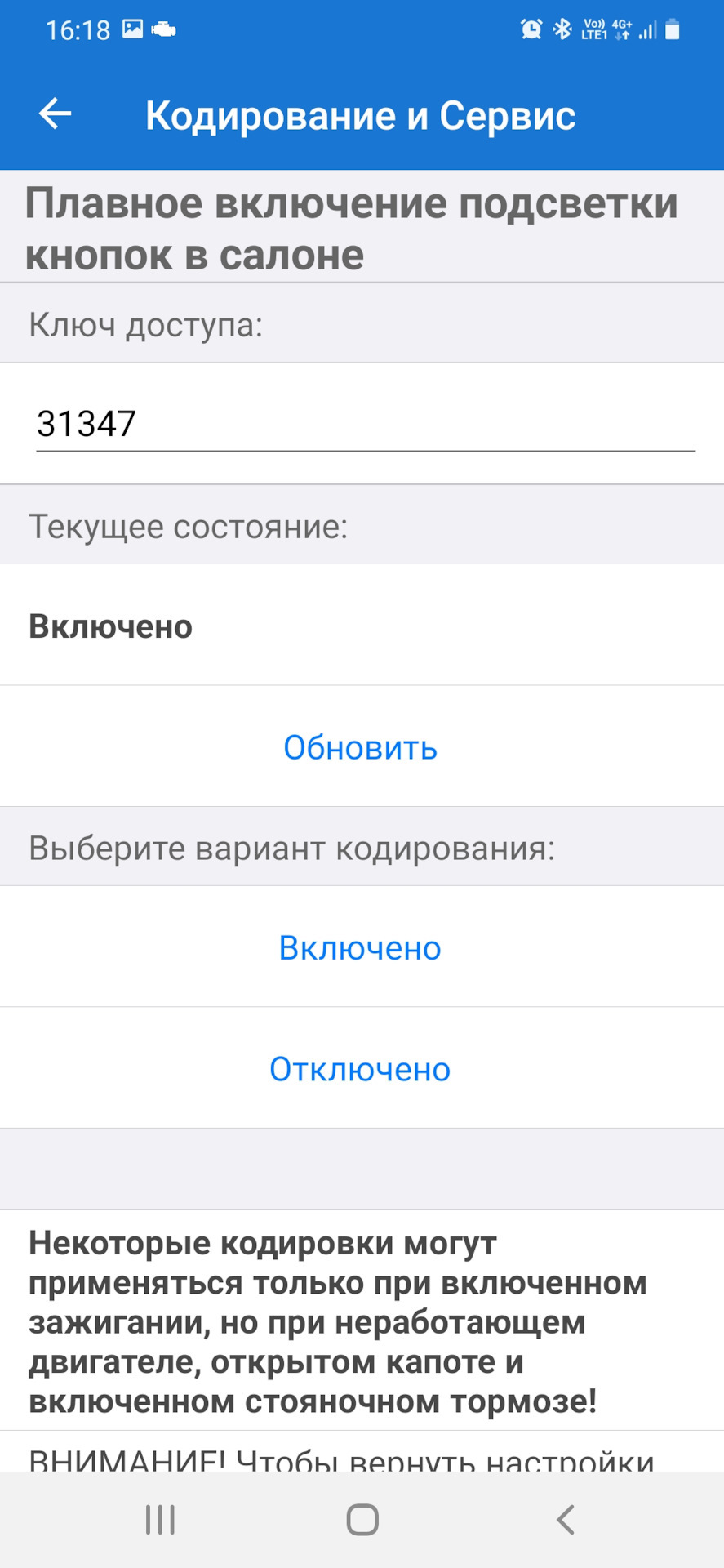This screenshot has height=1568, width=724.
Task: Open recent apps from the navigation bar
Action: (x=160, y=1520)
